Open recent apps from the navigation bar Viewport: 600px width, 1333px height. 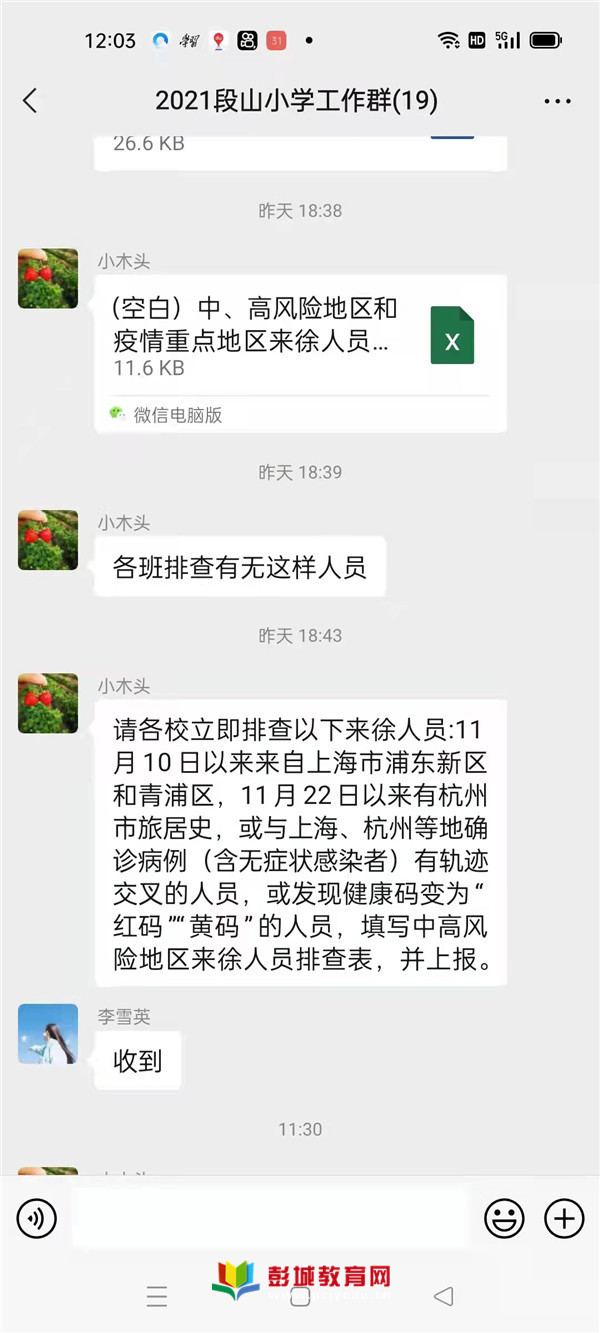[x=157, y=1298]
